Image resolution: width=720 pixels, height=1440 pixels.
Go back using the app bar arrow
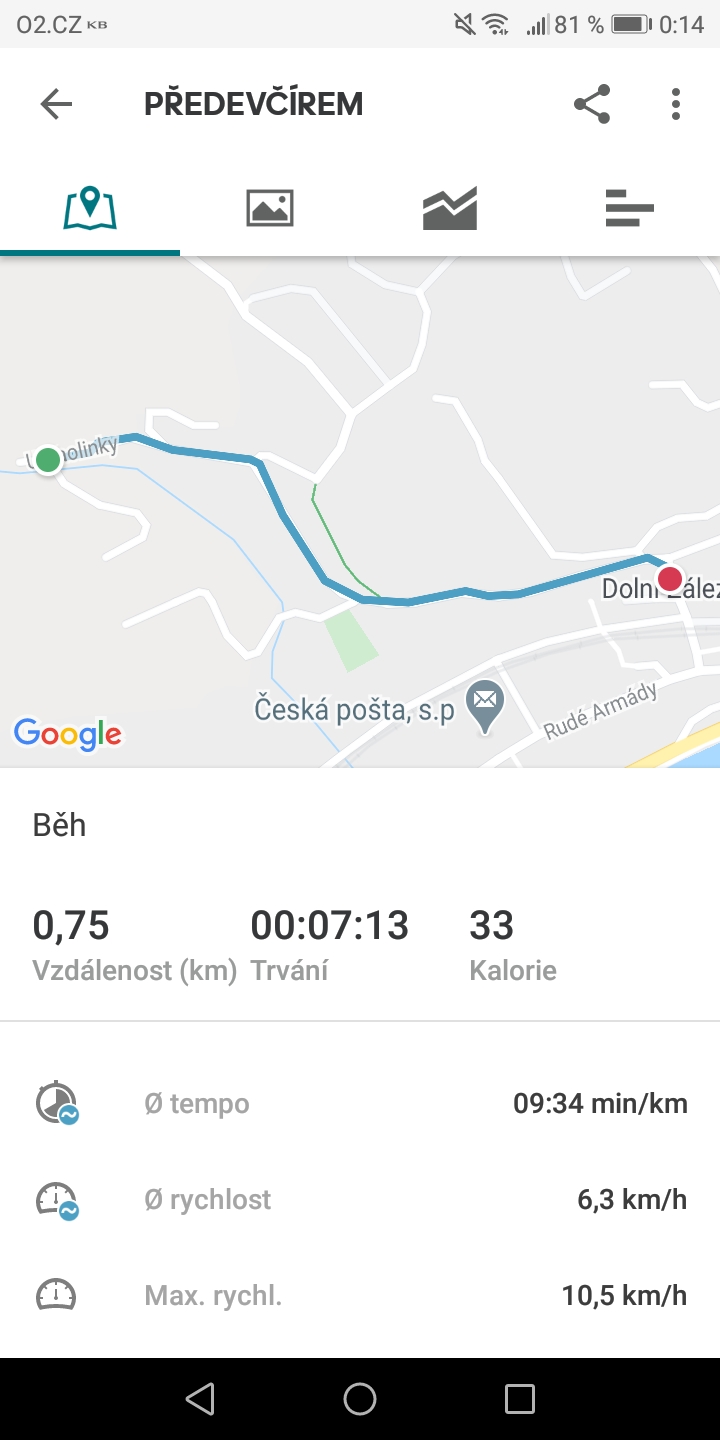[x=56, y=104]
